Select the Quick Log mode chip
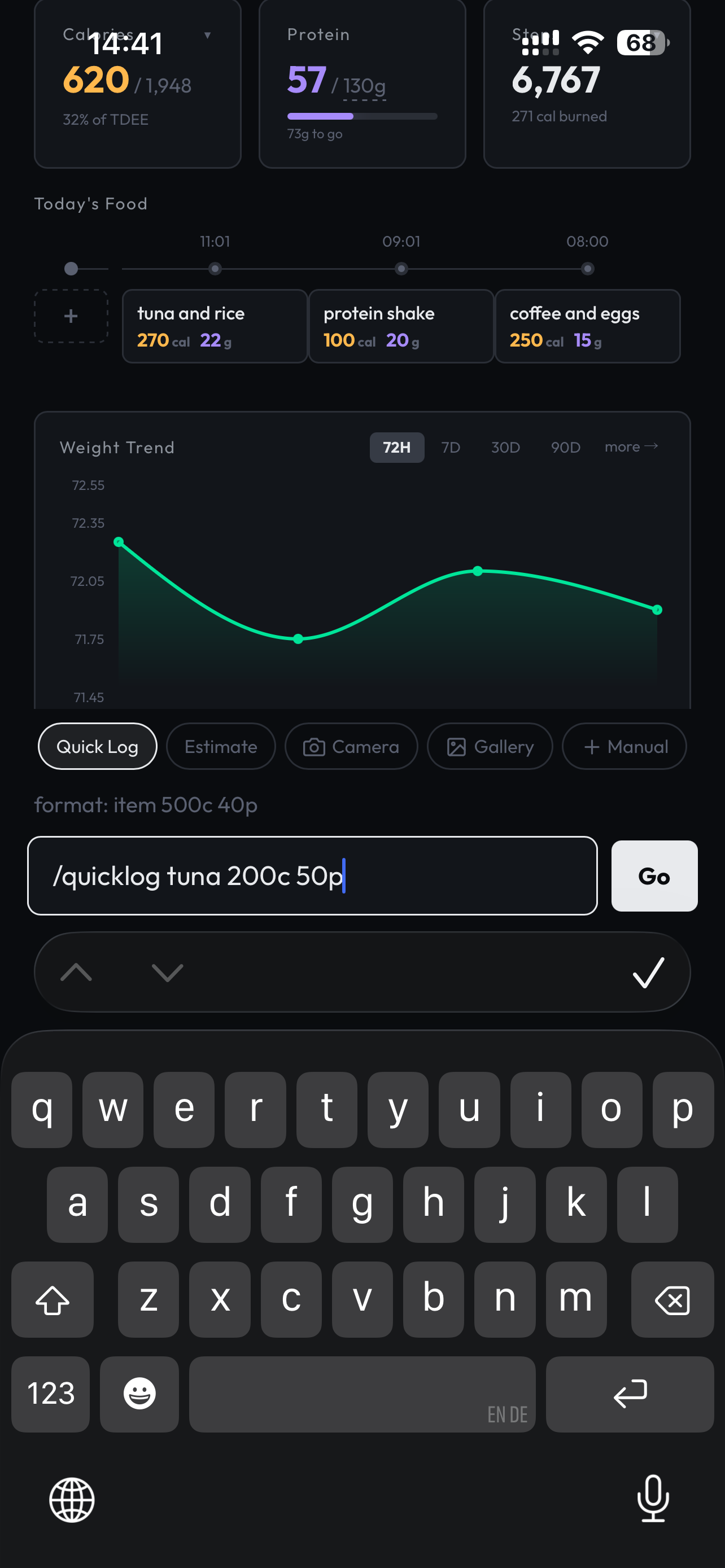Viewport: 725px width, 1568px height. click(x=97, y=746)
